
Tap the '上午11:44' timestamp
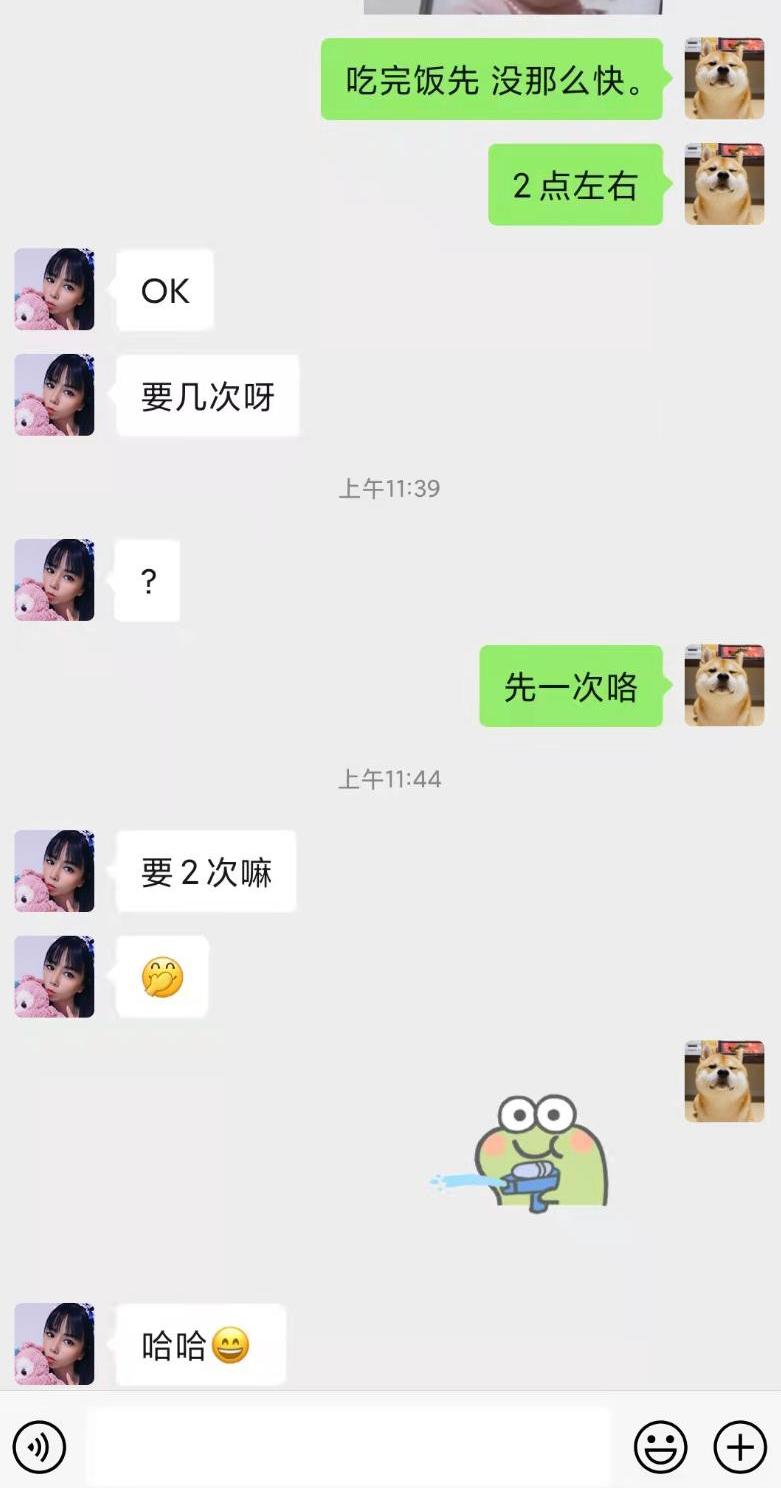tap(390, 778)
